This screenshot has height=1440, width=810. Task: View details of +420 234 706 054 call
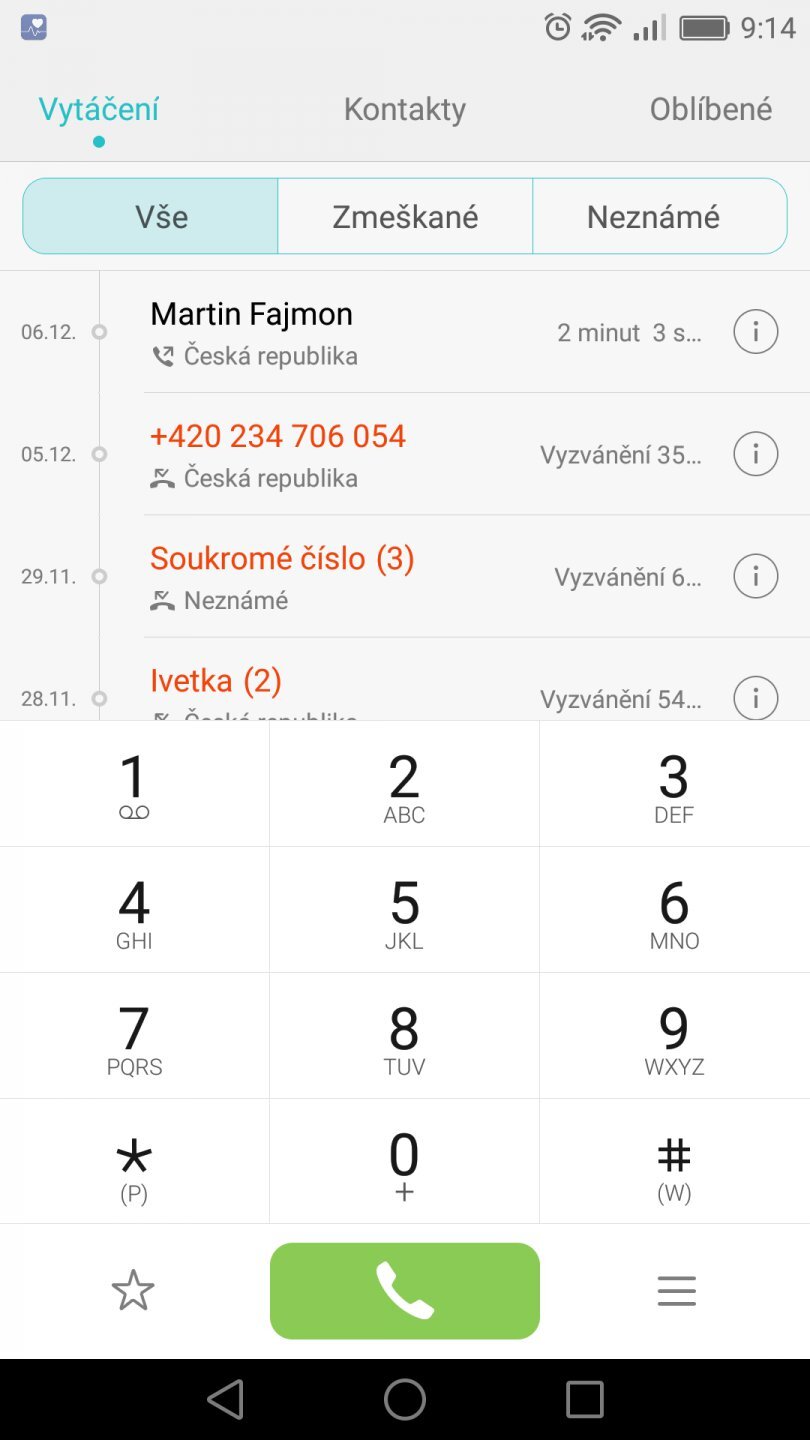pos(755,454)
